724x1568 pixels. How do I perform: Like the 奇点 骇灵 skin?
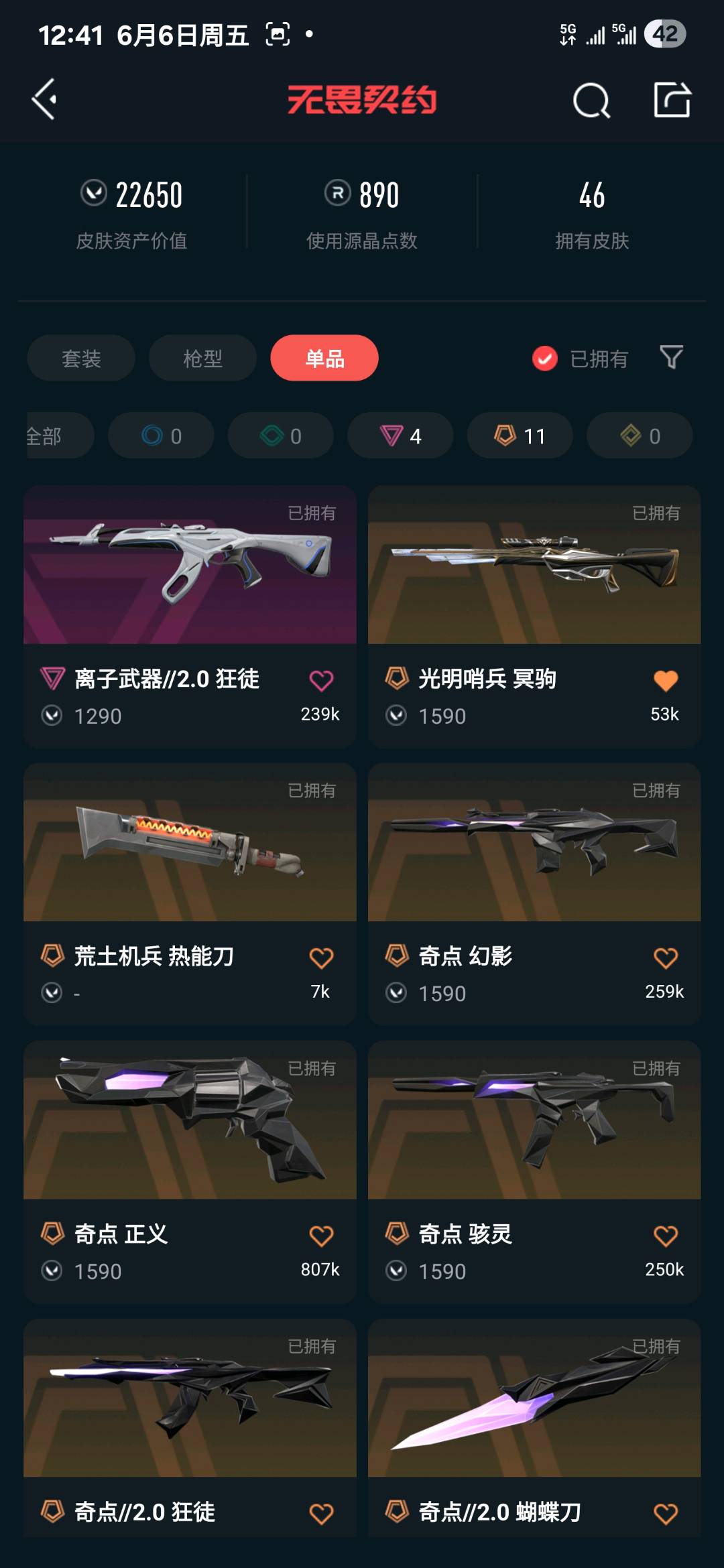point(665,1236)
